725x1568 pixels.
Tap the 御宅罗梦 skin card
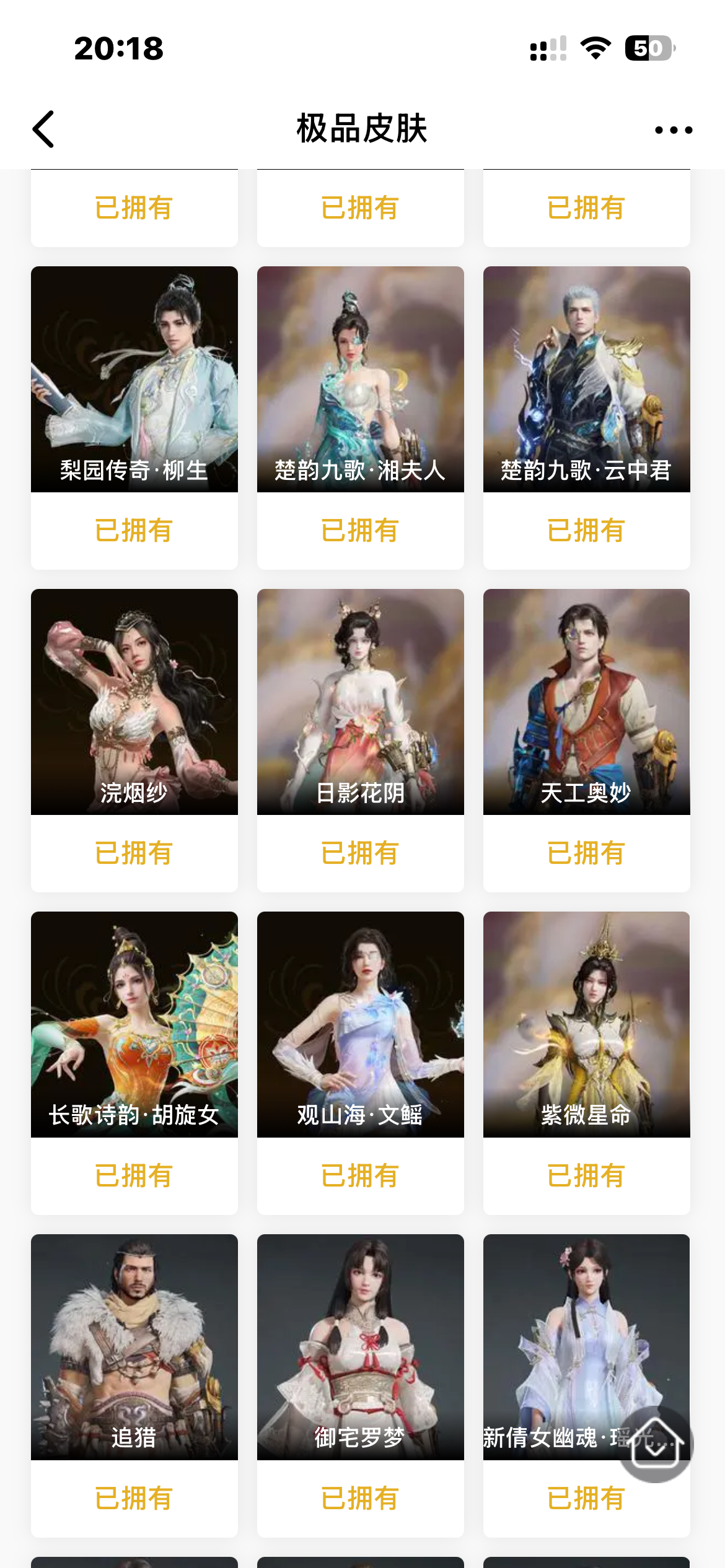coord(361,1347)
